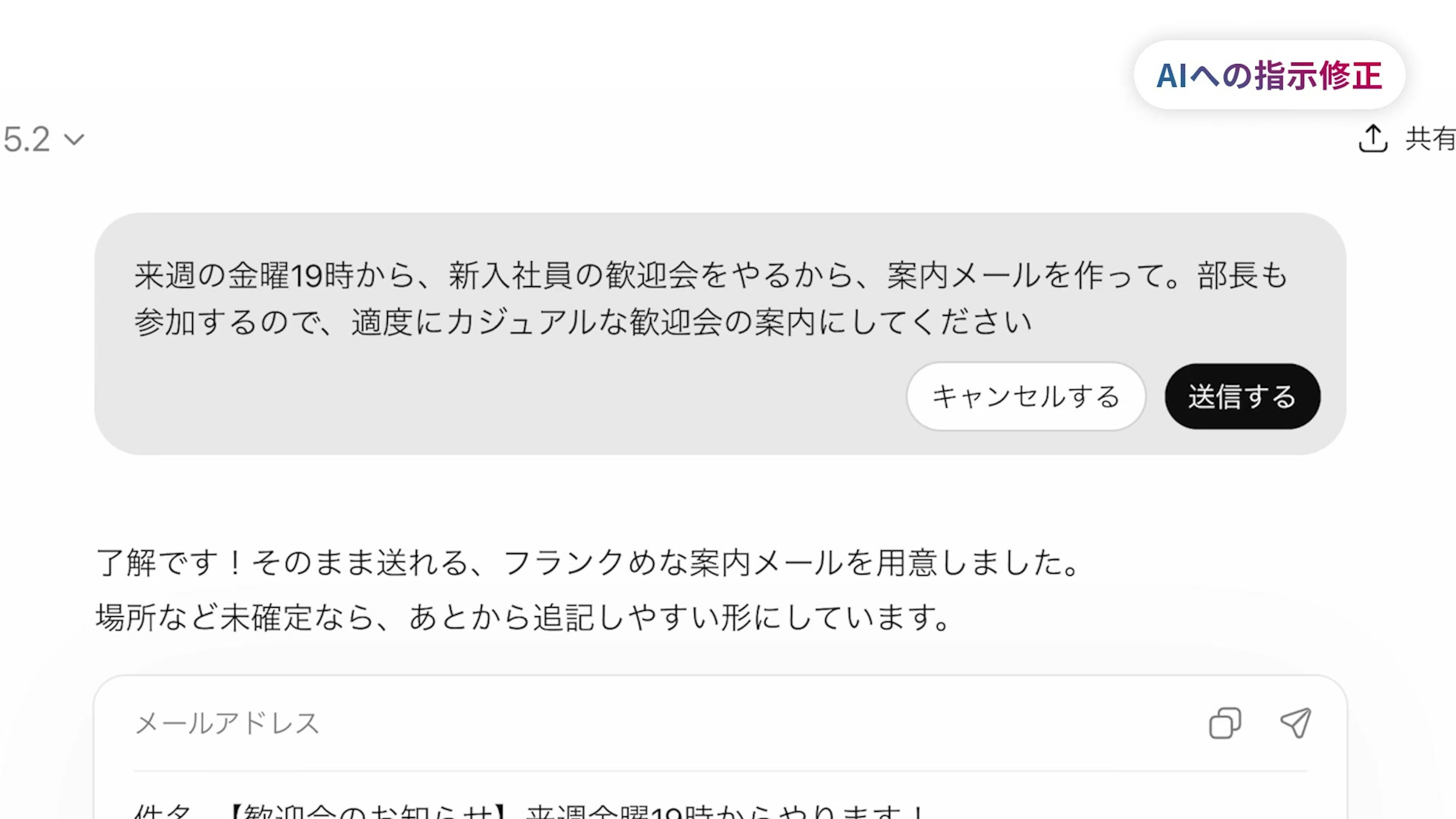The width and height of the screenshot is (1456, 819).
Task: Tap the send icon on the email card
Action: [1295, 723]
